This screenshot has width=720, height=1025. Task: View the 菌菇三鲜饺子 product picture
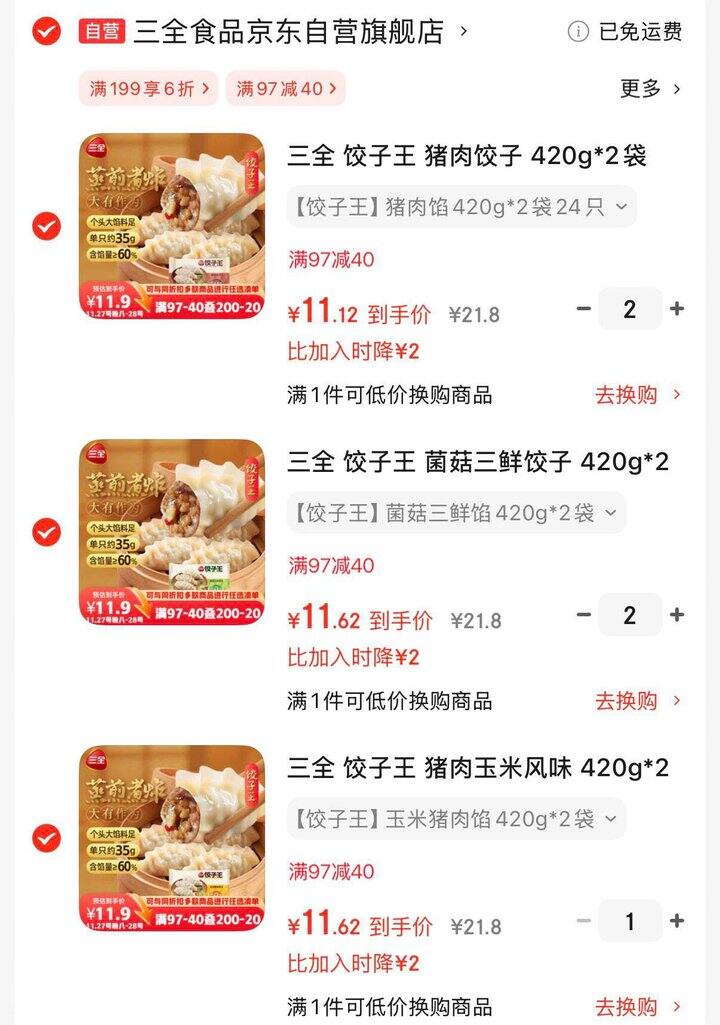pos(172,532)
